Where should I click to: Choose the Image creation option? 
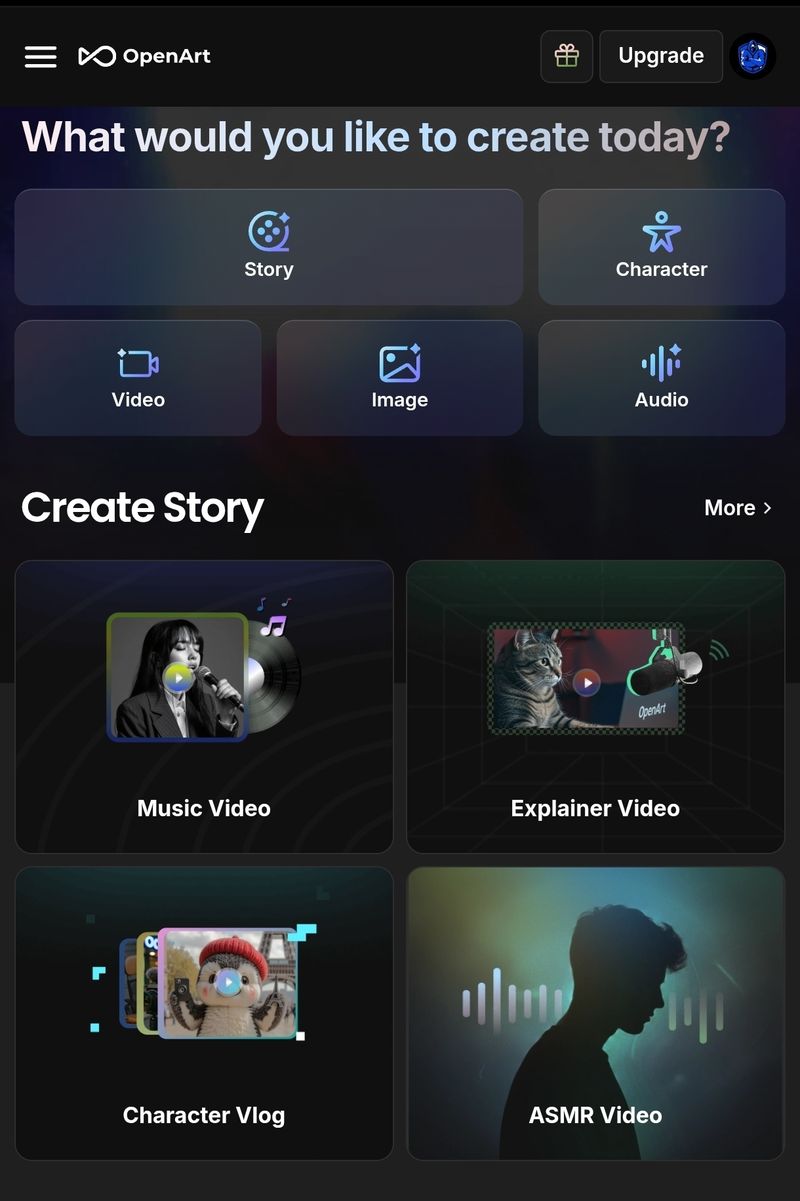(400, 378)
